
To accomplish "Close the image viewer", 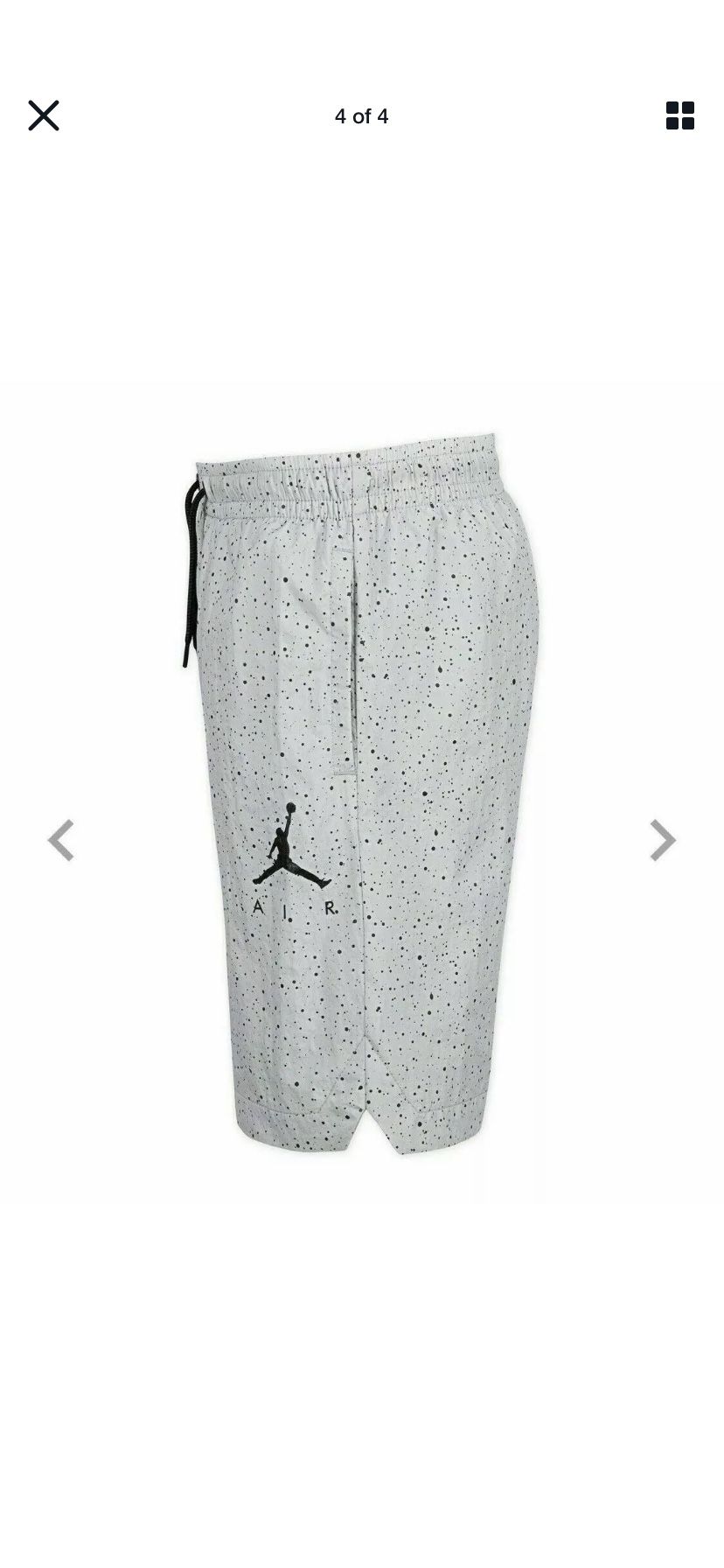I will tap(43, 115).
